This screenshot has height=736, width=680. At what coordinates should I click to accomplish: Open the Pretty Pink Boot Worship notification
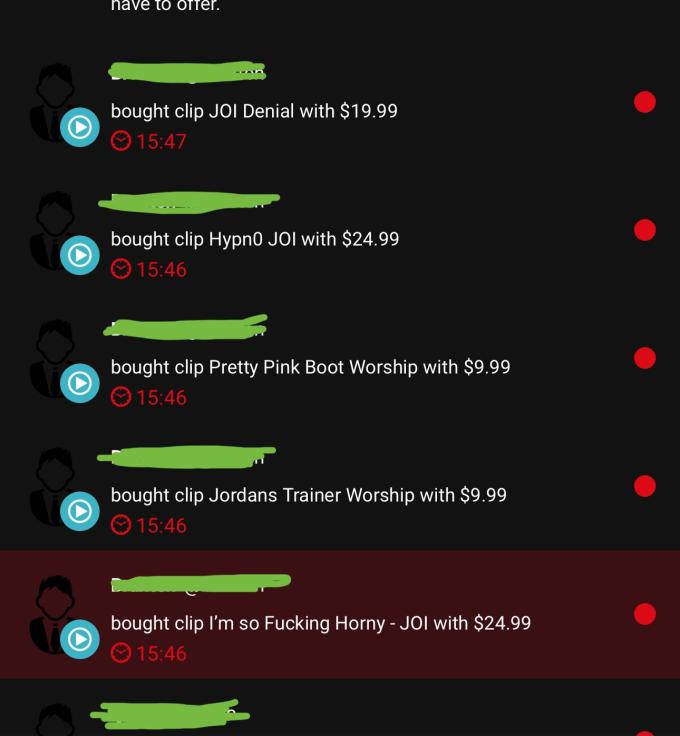(x=310, y=367)
